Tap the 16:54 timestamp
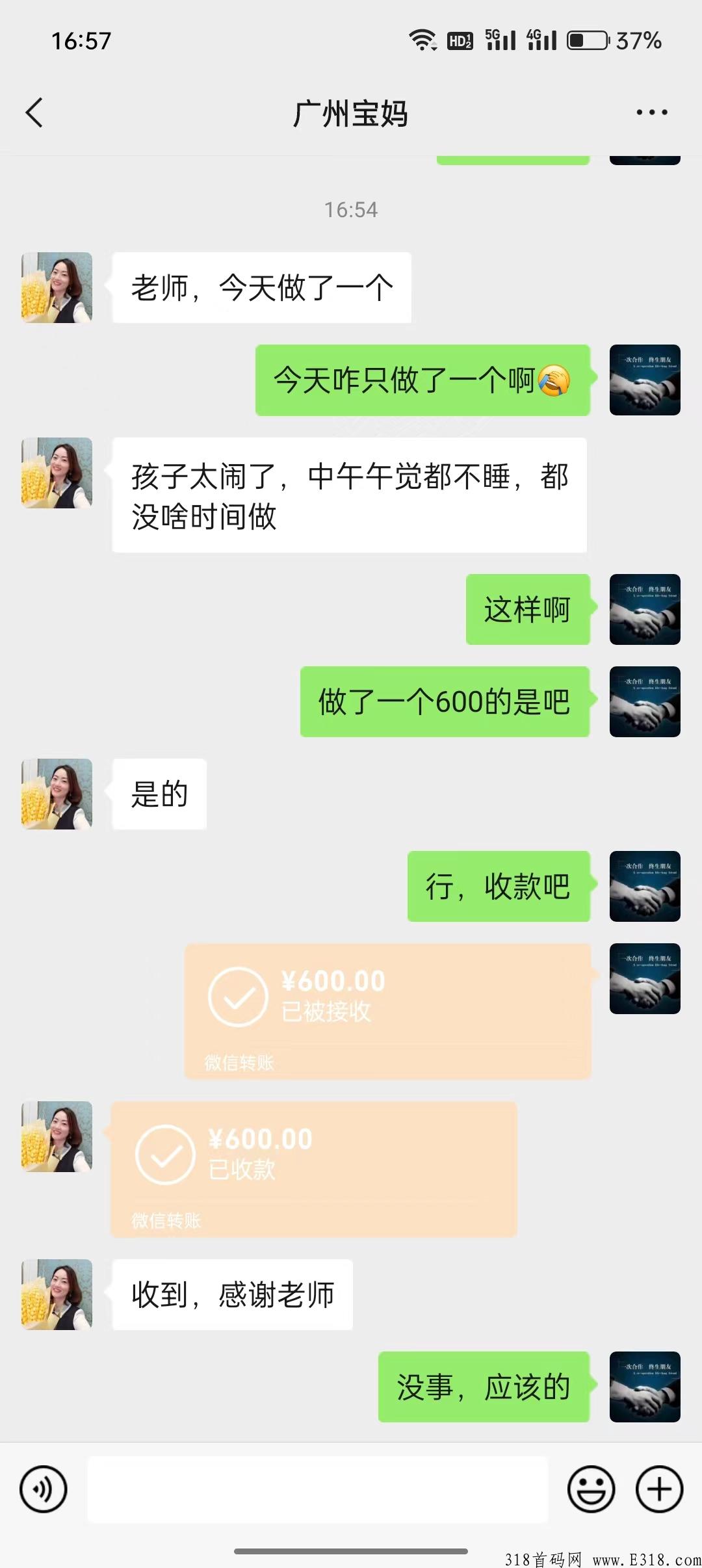 tap(351, 209)
